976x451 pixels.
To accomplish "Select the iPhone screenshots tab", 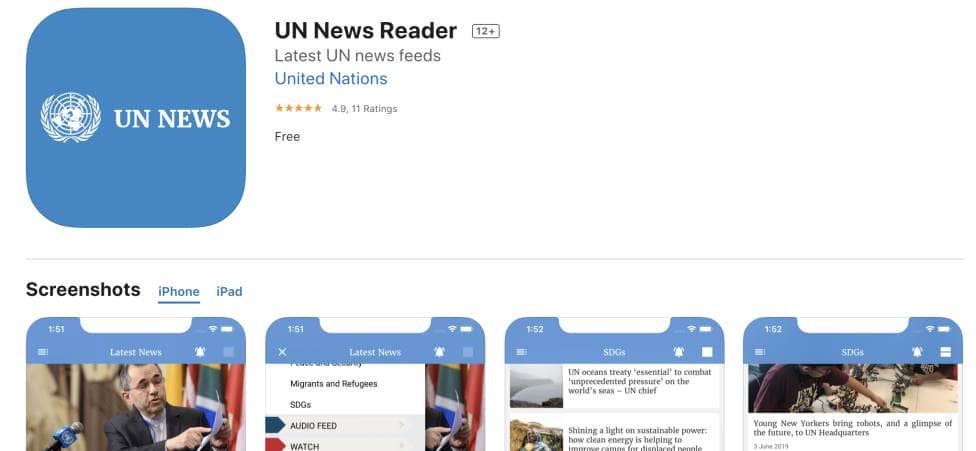I will (179, 292).
